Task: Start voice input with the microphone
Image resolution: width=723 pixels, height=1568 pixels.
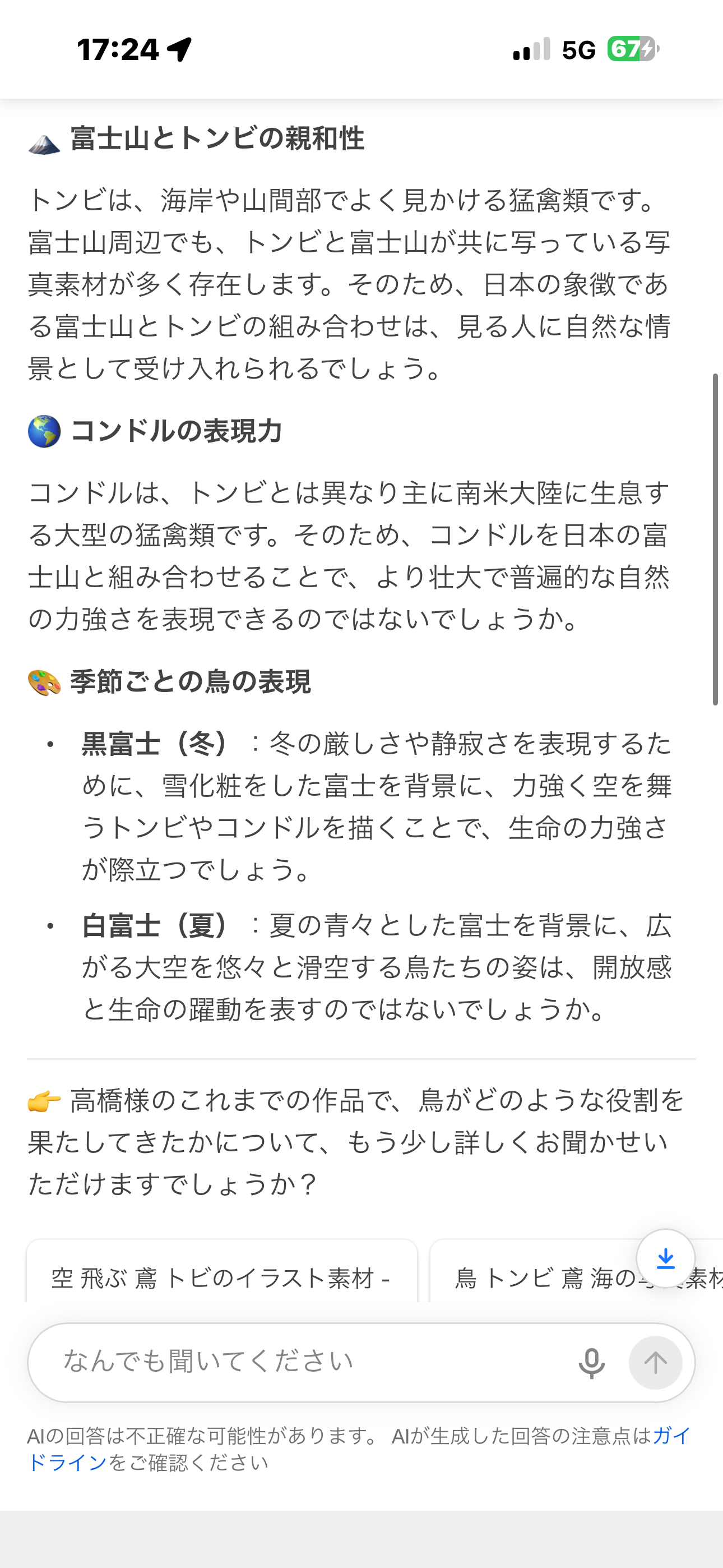Action: point(591,1363)
